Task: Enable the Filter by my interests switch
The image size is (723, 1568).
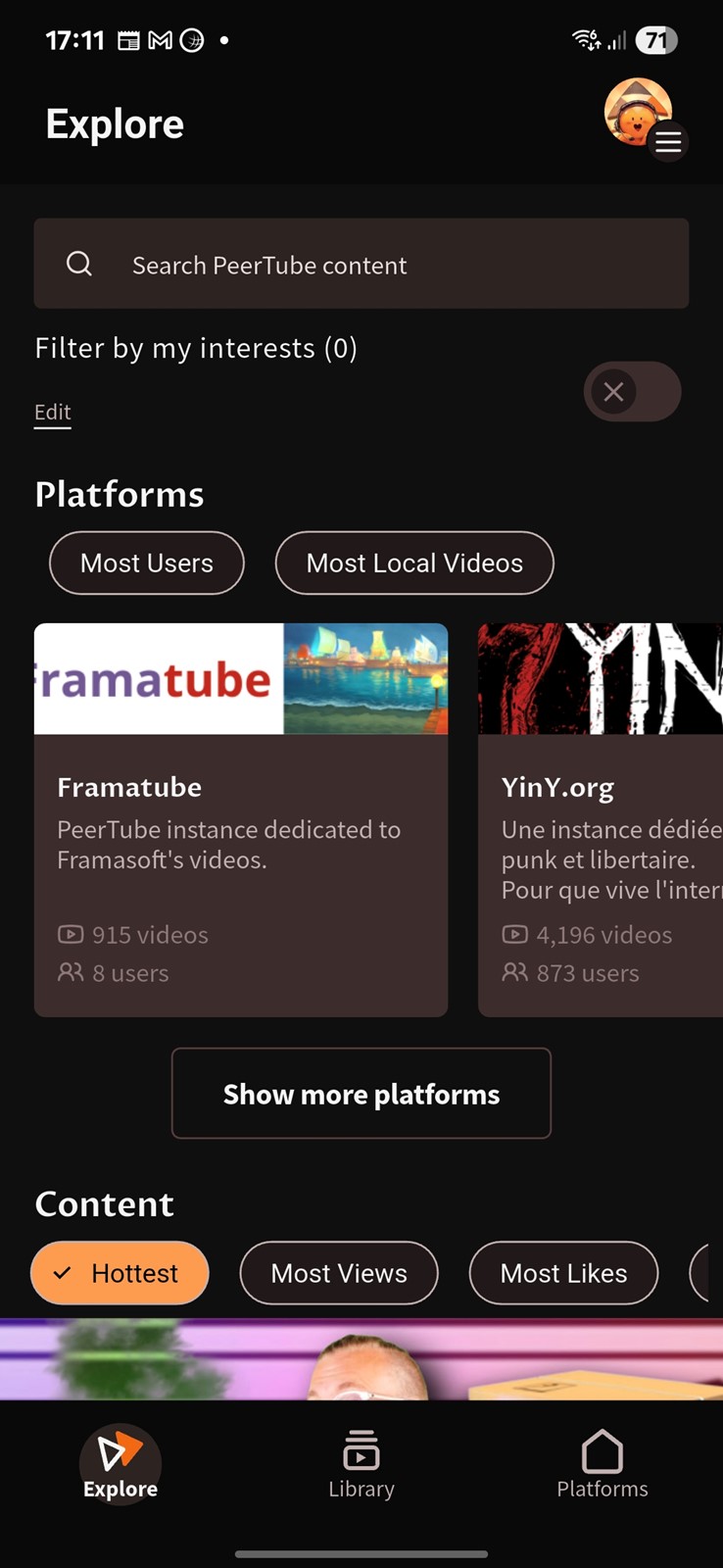Action: tap(632, 392)
